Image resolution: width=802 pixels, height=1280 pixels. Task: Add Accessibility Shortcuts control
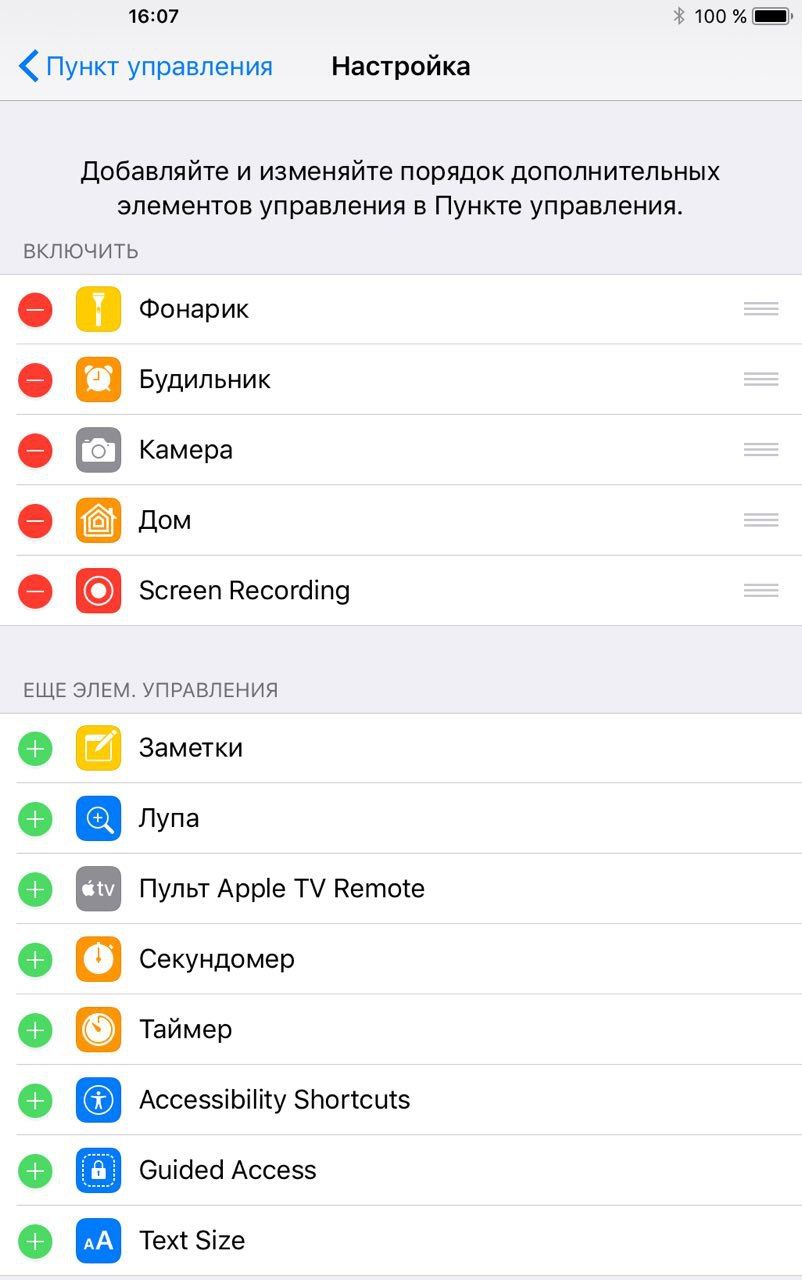pyautogui.click(x=35, y=1100)
